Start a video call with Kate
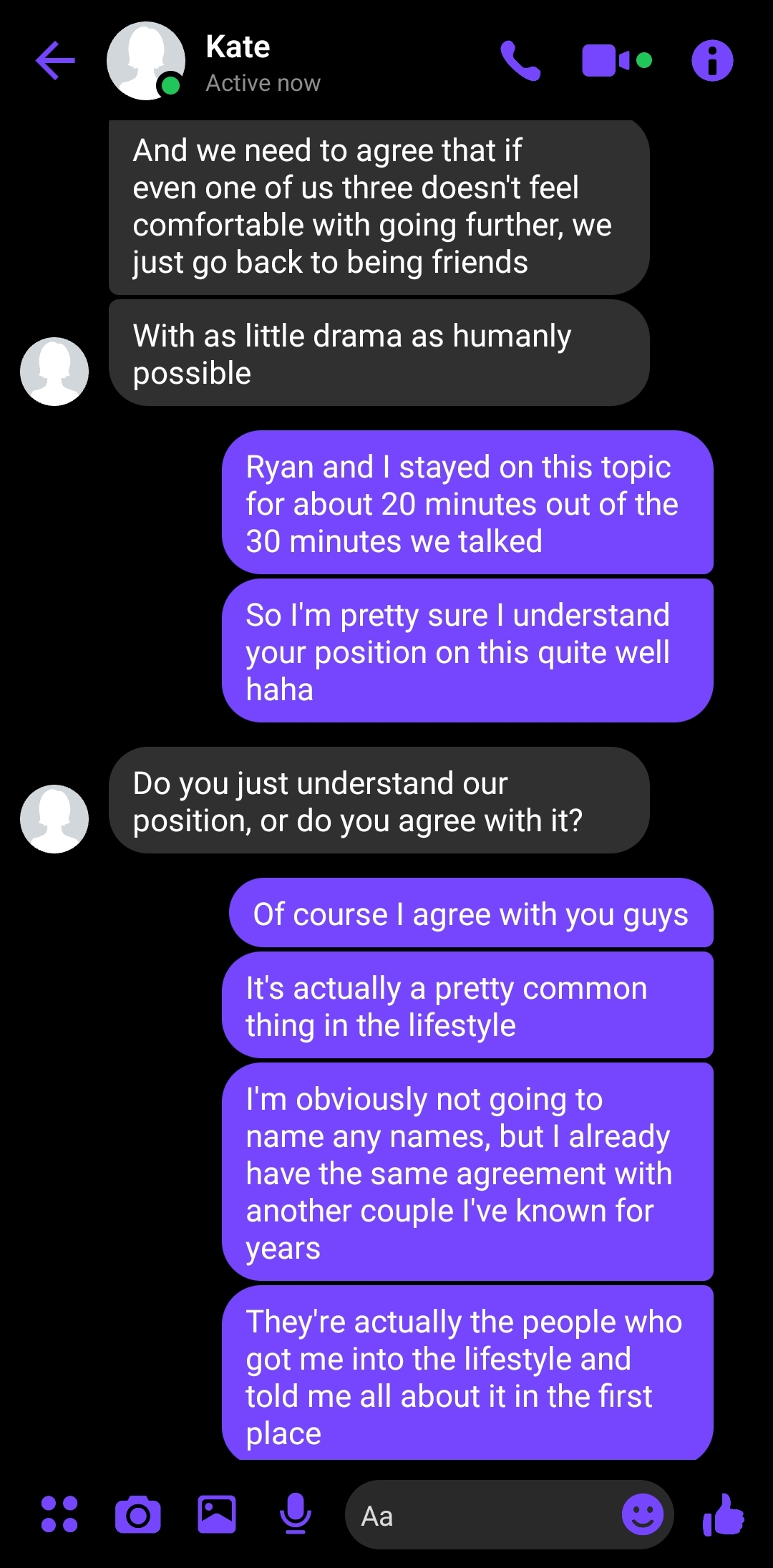 tap(616, 61)
